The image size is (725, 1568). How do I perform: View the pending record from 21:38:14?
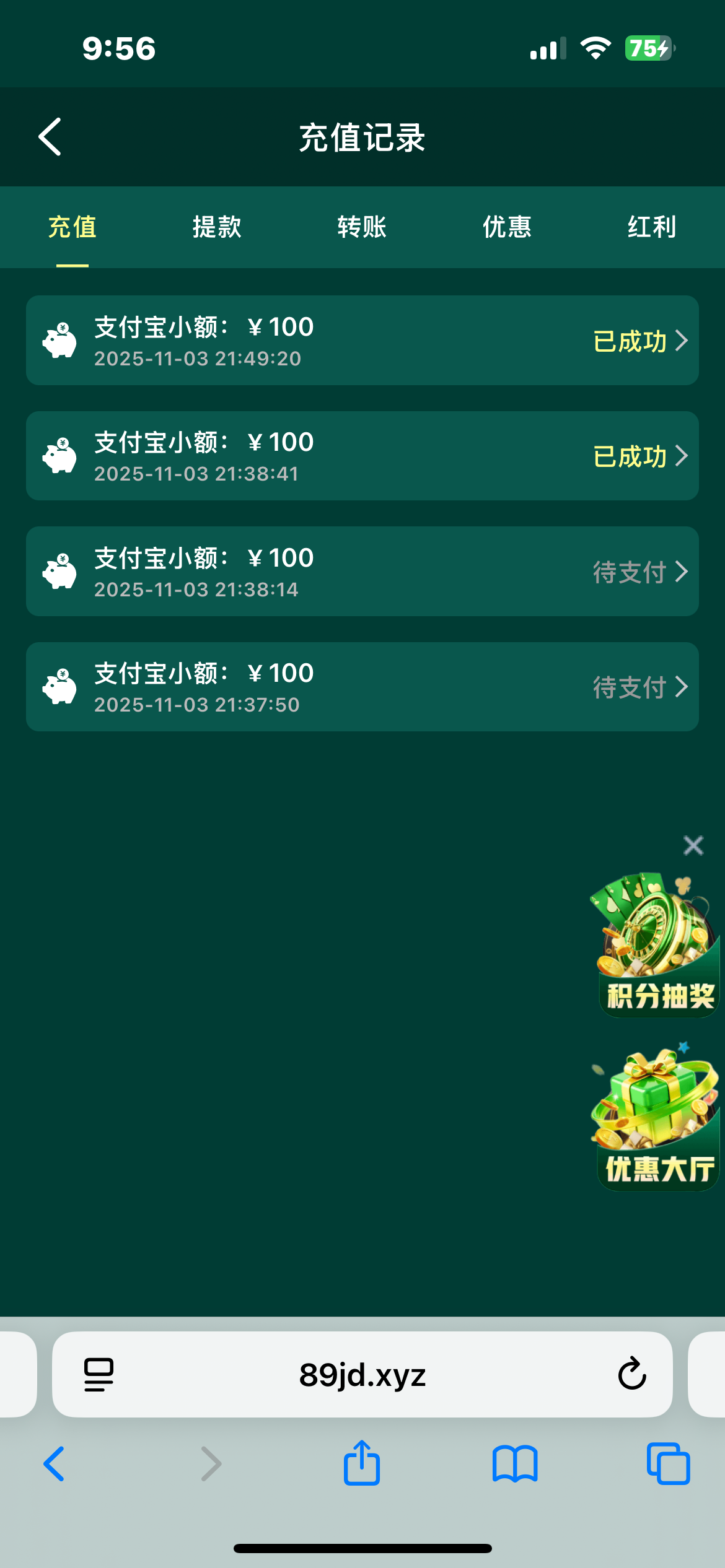pyautogui.click(x=362, y=572)
